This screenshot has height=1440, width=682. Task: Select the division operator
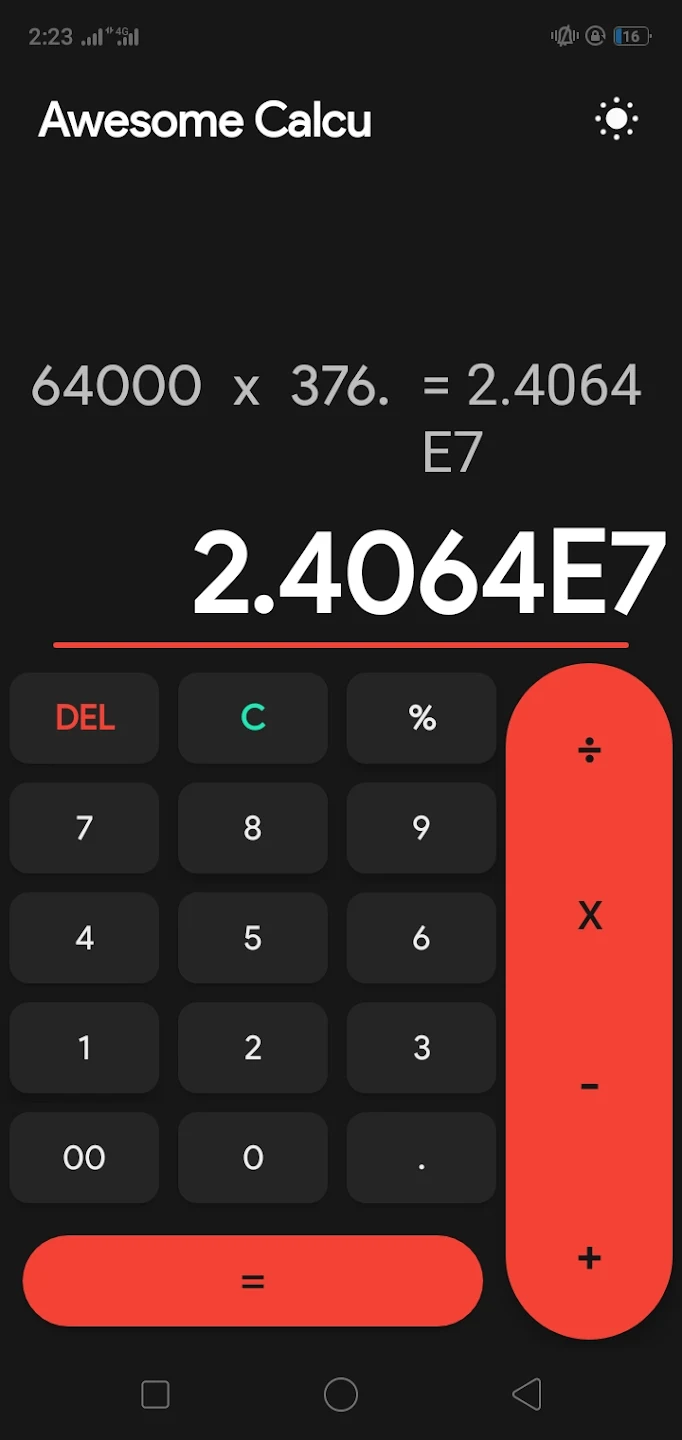tap(589, 750)
